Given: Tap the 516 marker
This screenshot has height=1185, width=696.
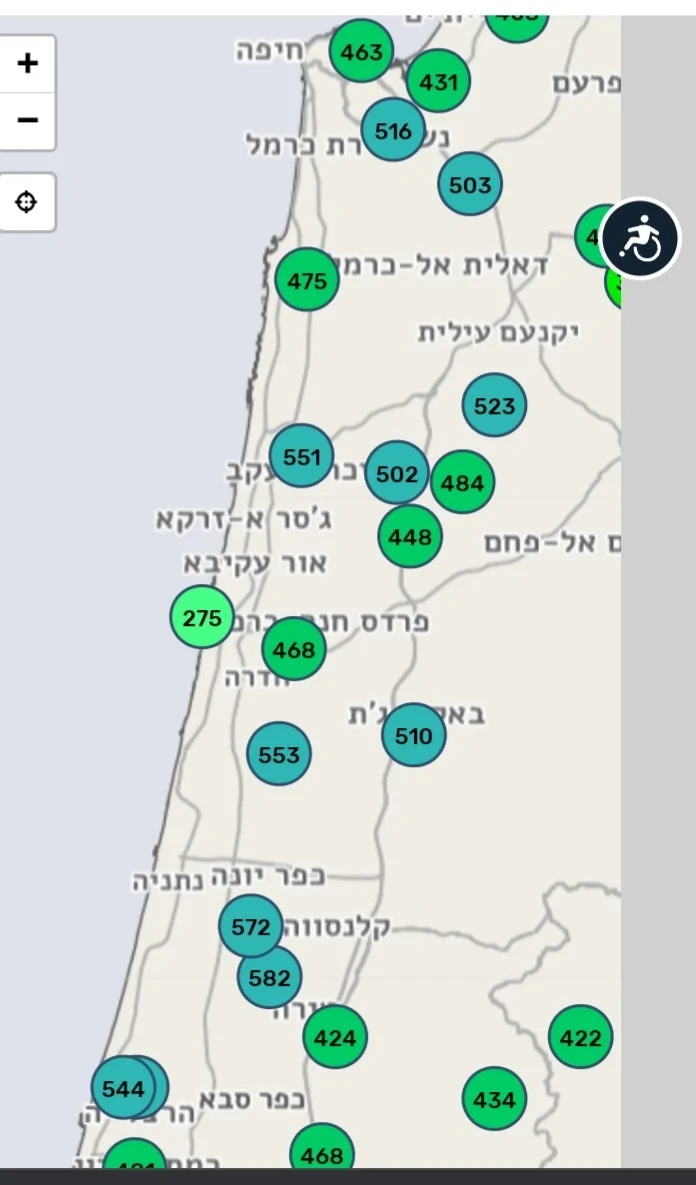Looking at the screenshot, I should click(x=393, y=131).
